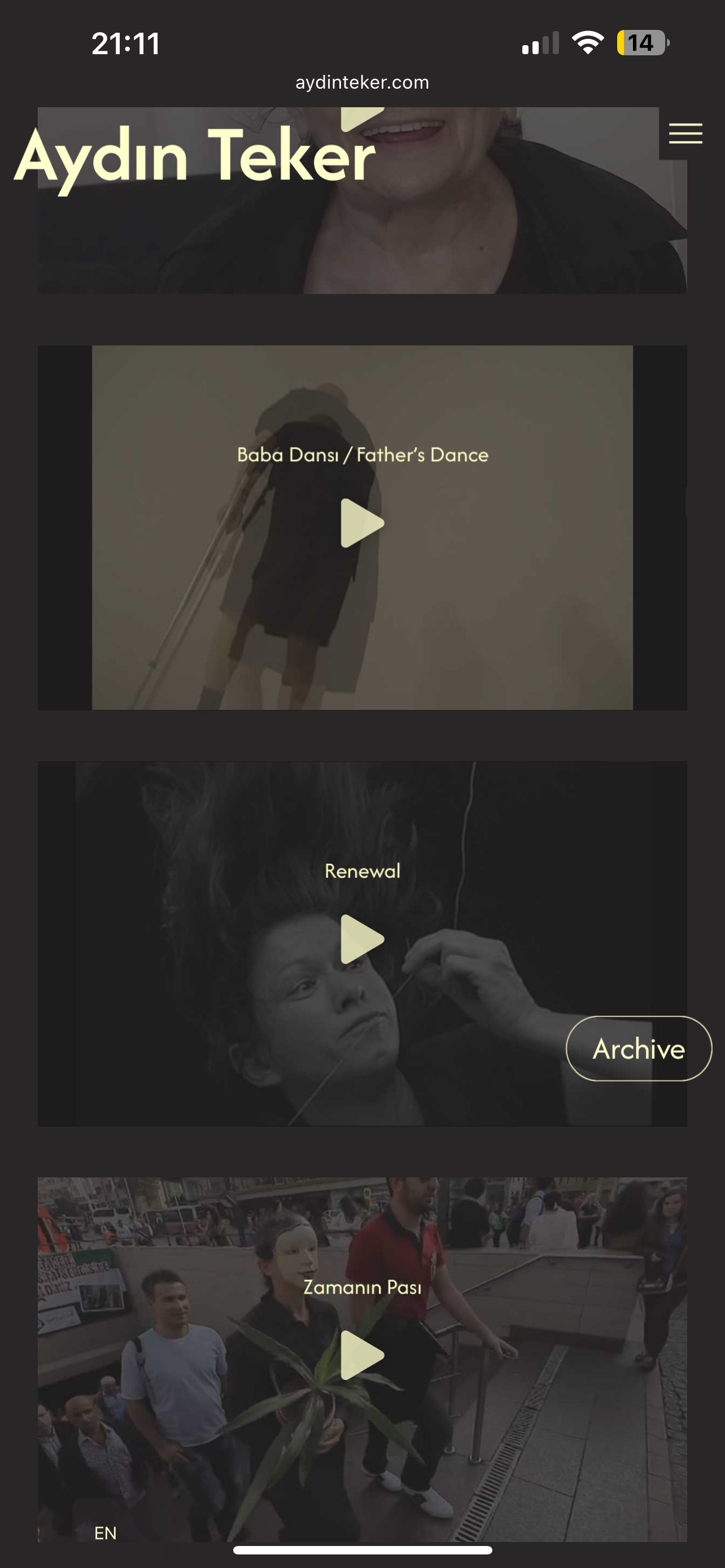Play the Renewal video
The width and height of the screenshot is (725, 1568).
[x=361, y=939]
